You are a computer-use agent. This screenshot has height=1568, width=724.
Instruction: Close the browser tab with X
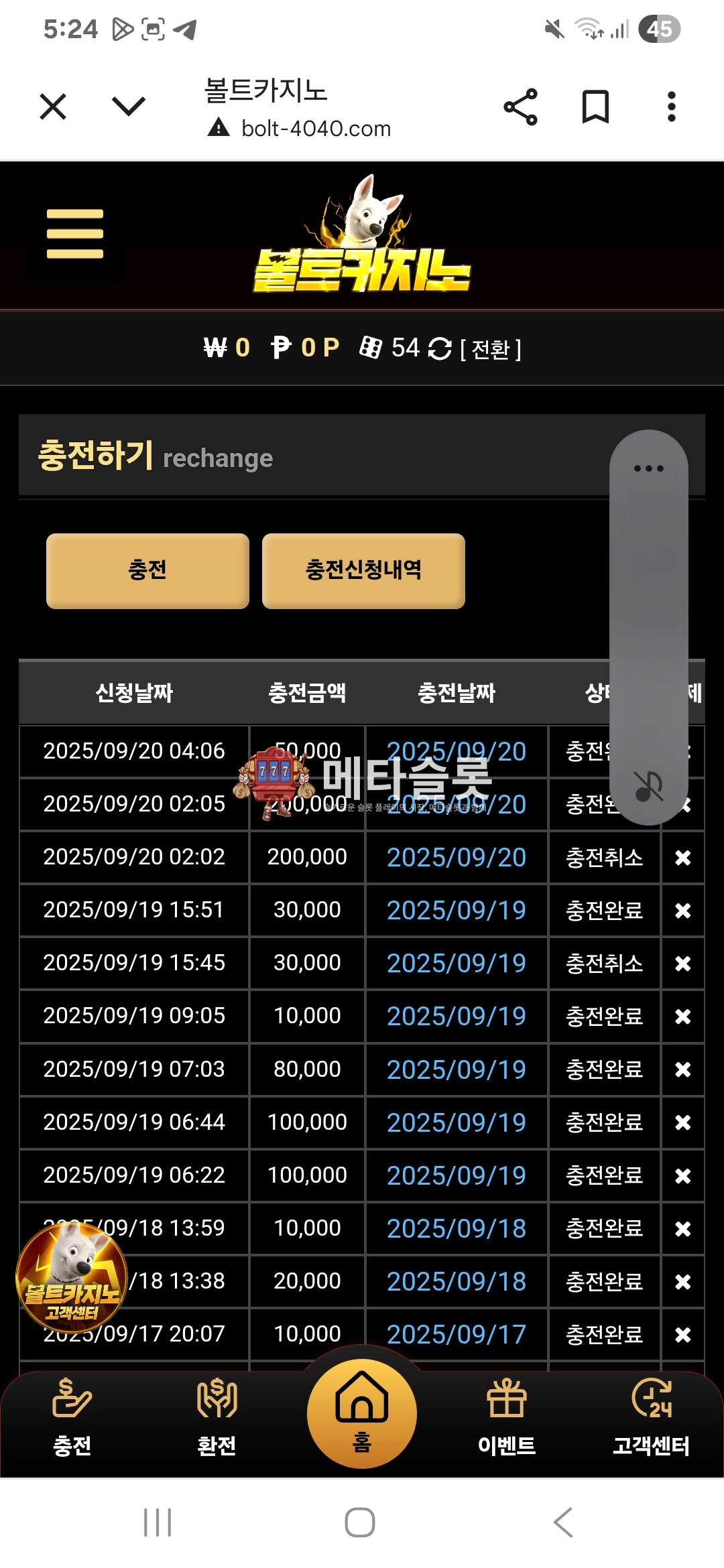(53, 107)
